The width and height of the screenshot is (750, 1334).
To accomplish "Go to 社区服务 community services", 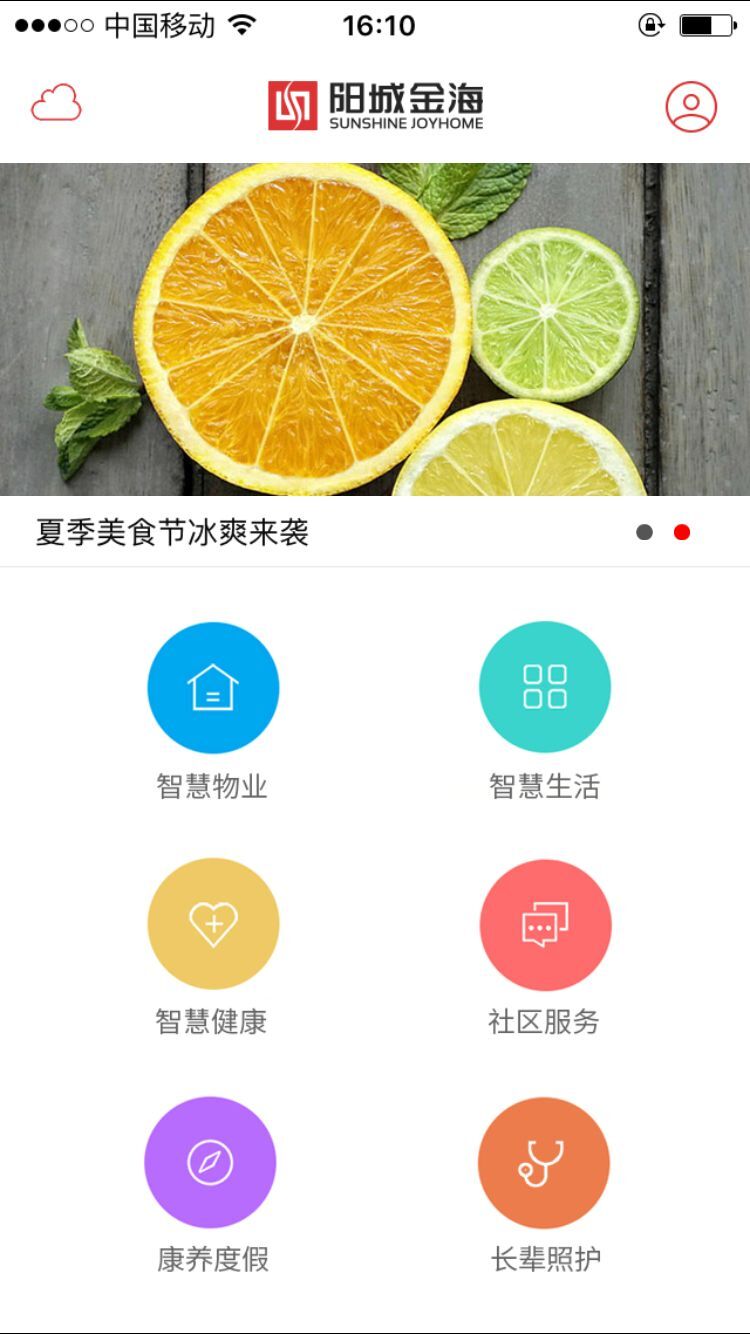I will (x=545, y=924).
